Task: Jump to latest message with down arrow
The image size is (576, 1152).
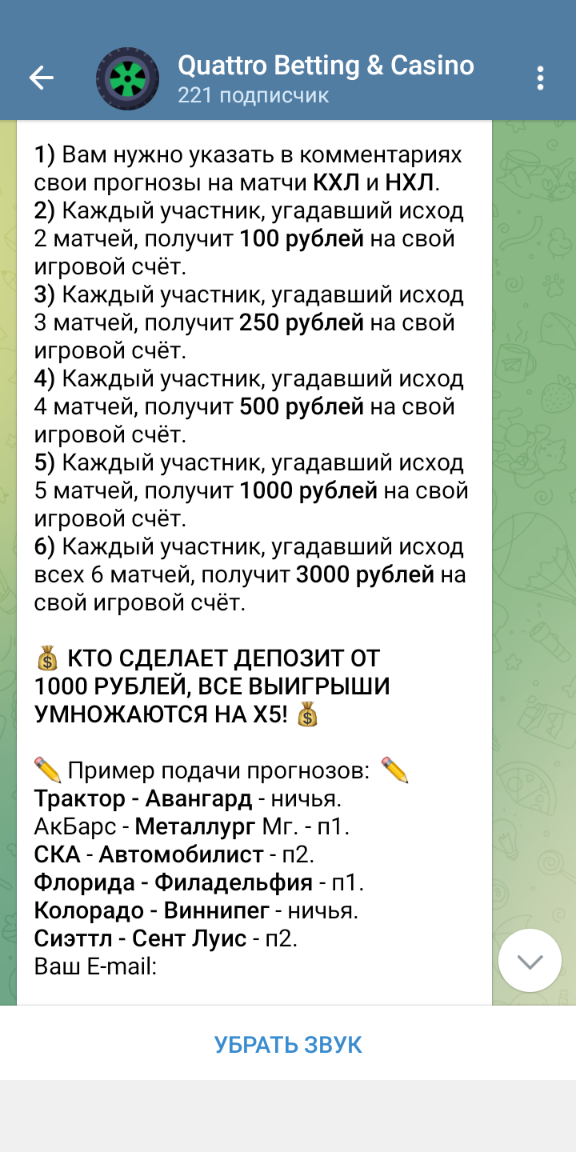Action: pyautogui.click(x=530, y=960)
